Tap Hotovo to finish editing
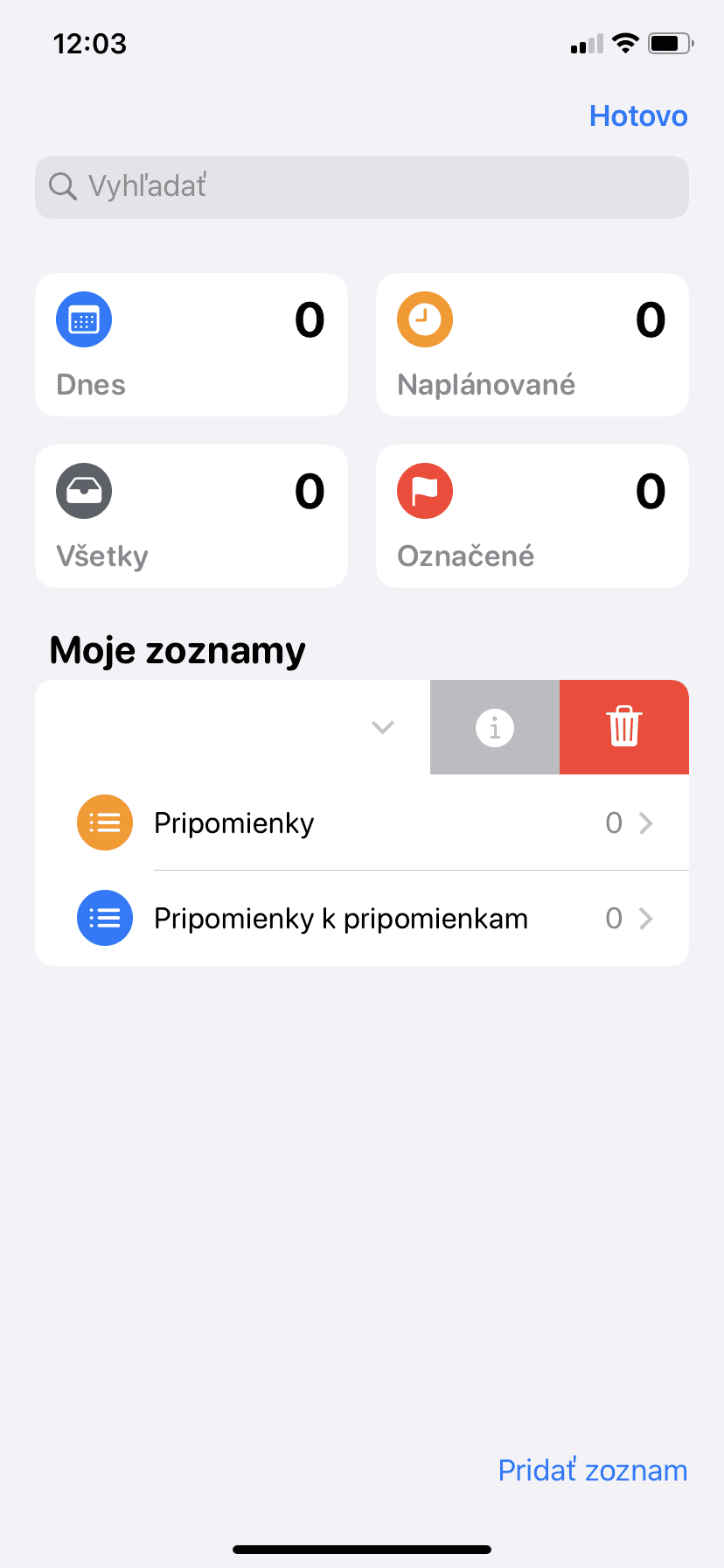Screen dimensions: 724x1568 [638, 115]
